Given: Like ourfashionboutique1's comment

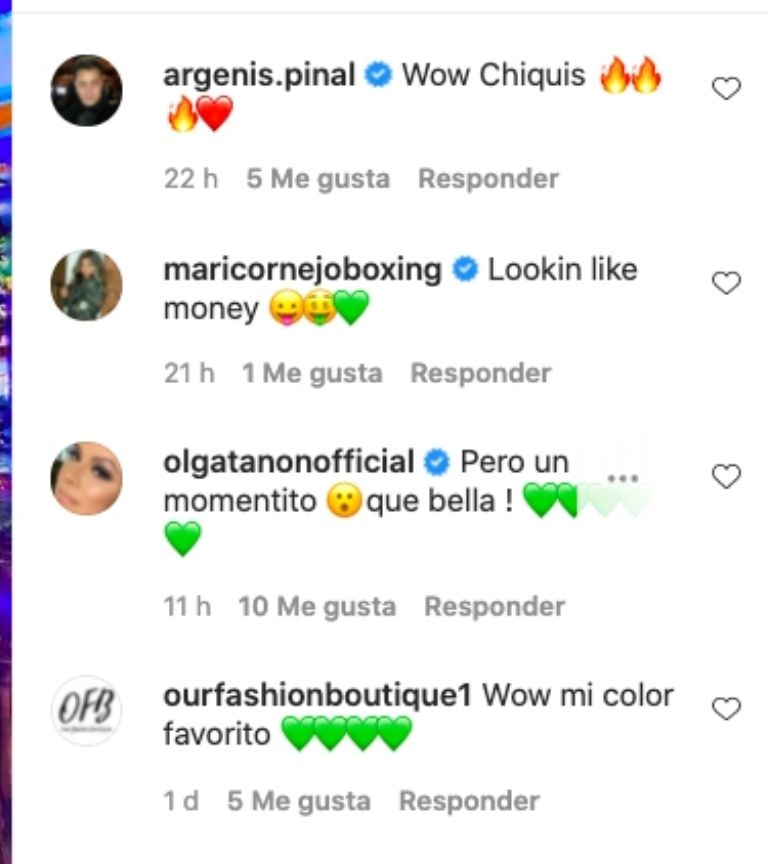Looking at the screenshot, I should click(x=725, y=709).
